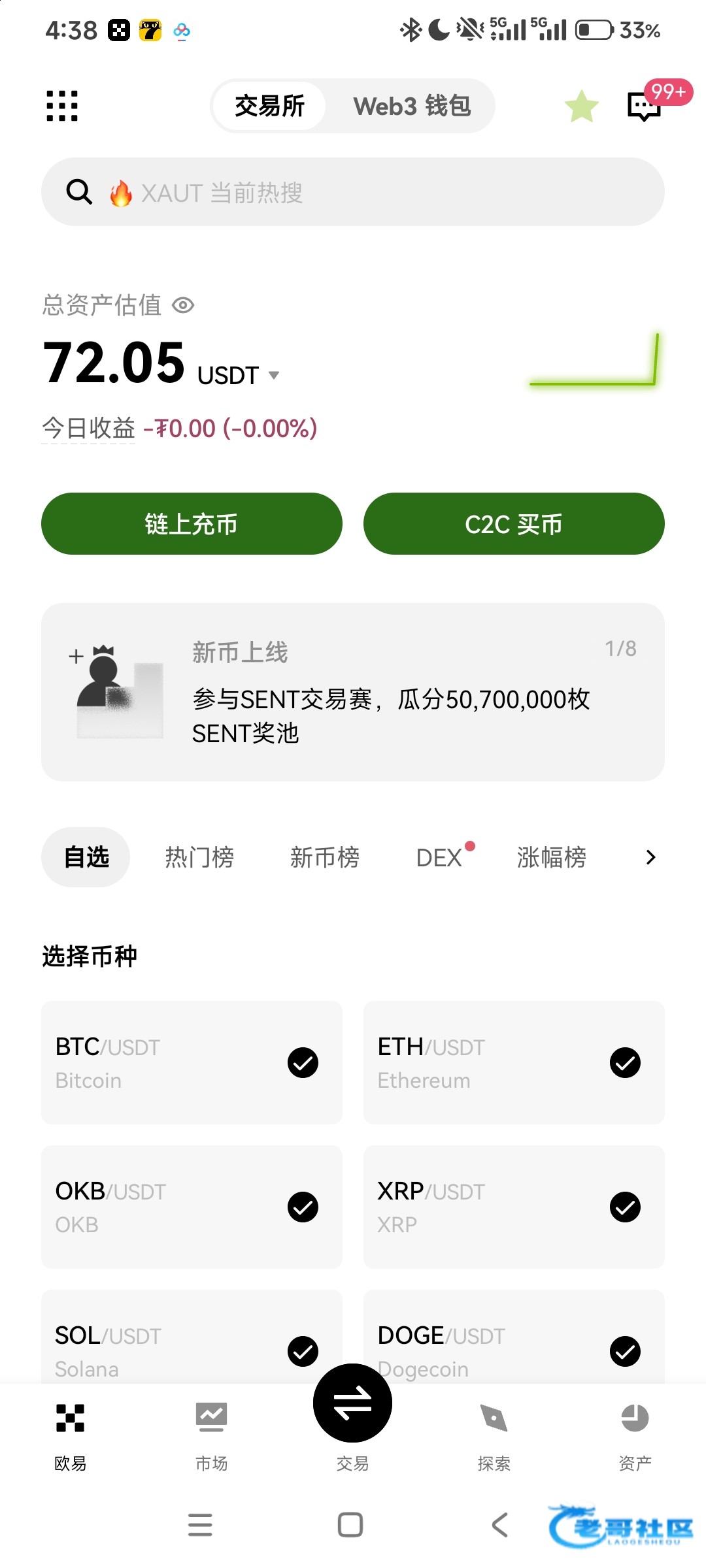Hide the total asset value

[x=183, y=305]
